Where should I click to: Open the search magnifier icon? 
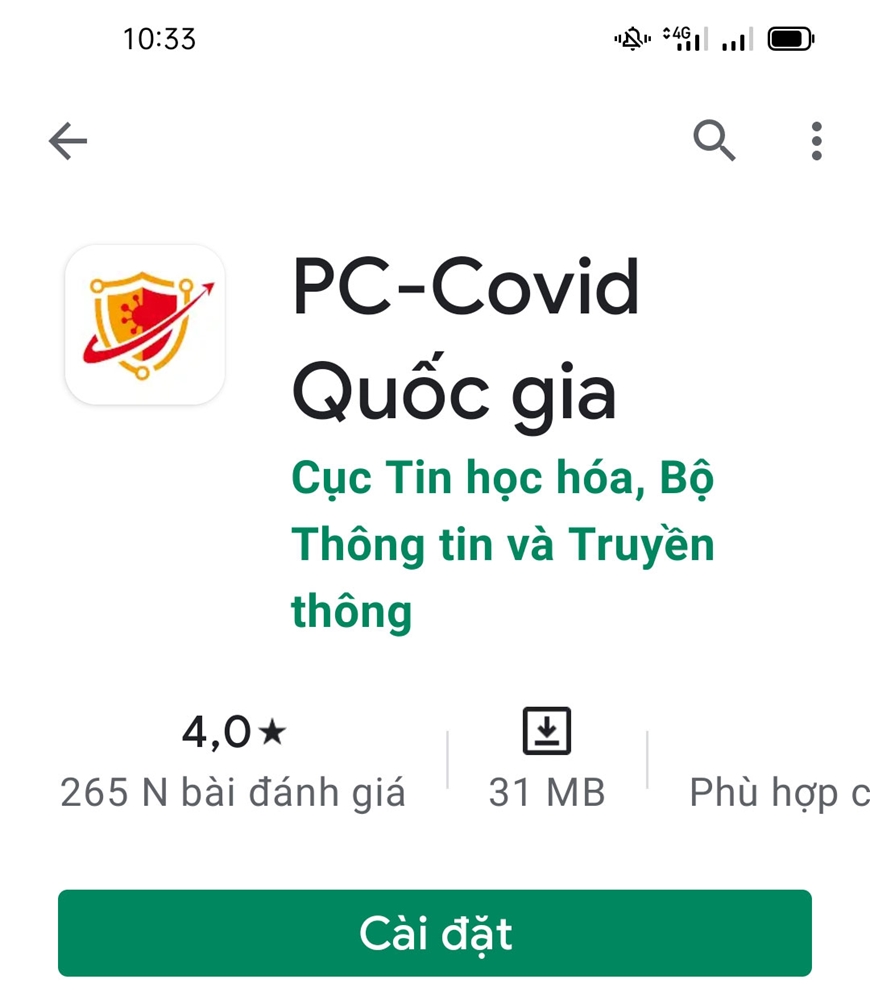pos(714,141)
